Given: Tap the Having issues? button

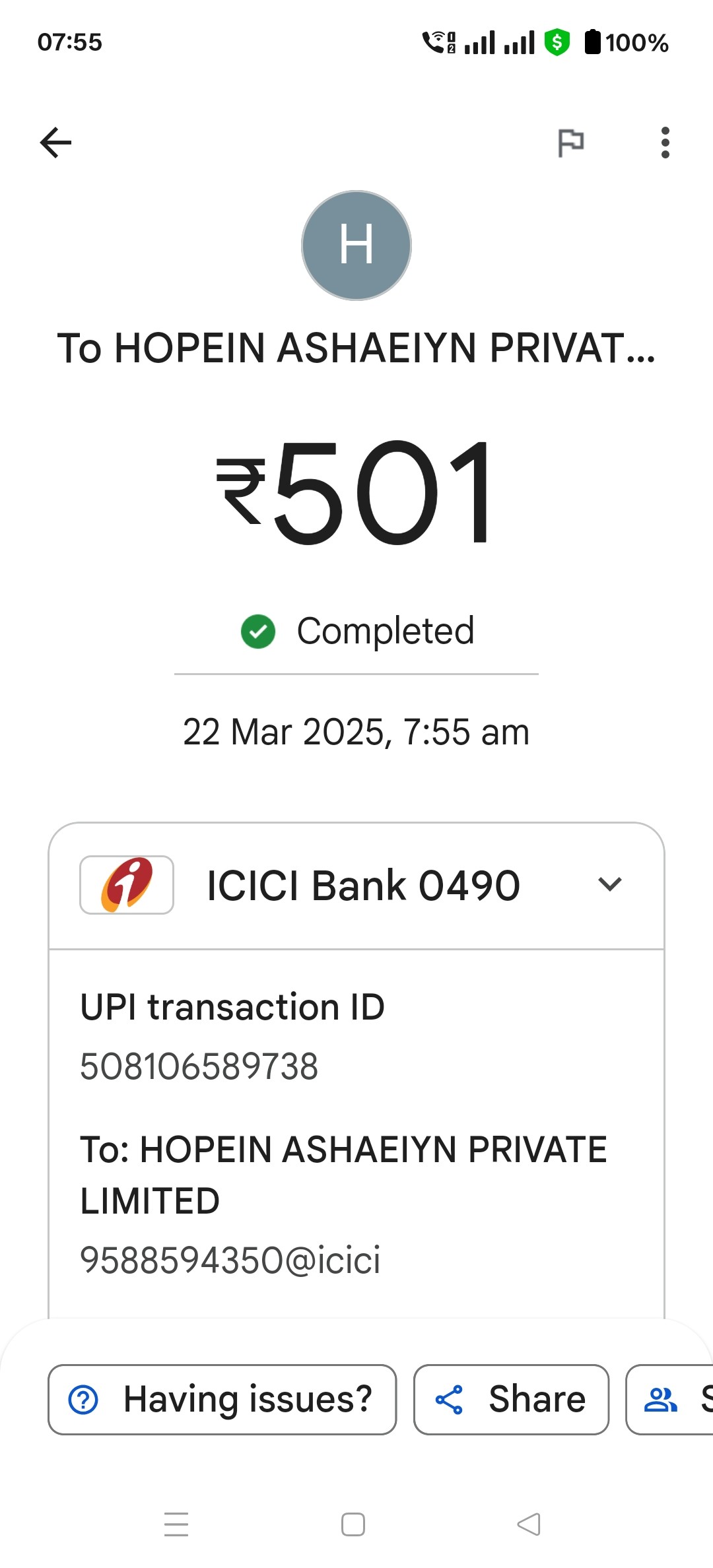Looking at the screenshot, I should click(222, 1399).
